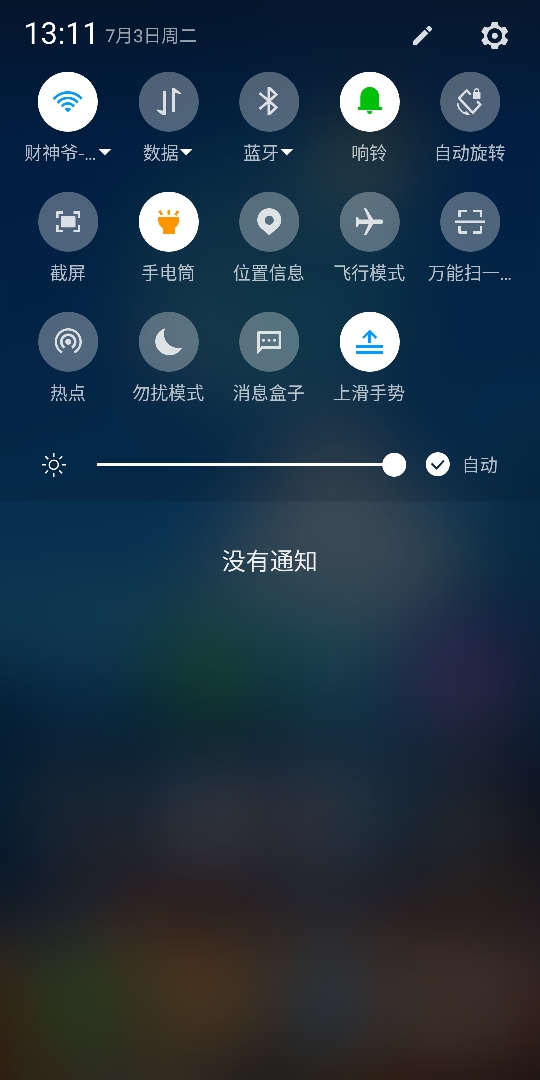540x1080 pixels.
Task: Toggle the message box (消息盒子)
Action: [269, 342]
